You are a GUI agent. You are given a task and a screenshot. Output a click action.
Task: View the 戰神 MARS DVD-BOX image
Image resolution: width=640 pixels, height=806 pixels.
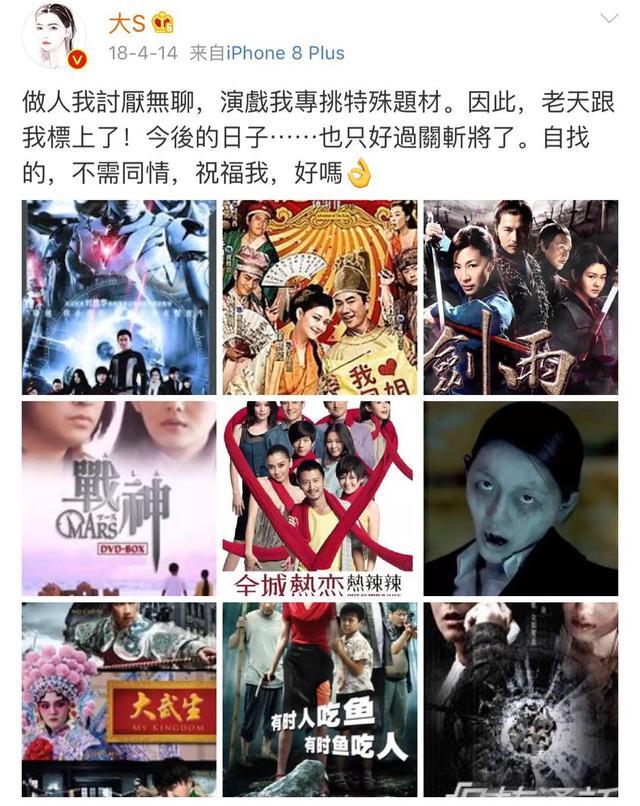(x=119, y=498)
